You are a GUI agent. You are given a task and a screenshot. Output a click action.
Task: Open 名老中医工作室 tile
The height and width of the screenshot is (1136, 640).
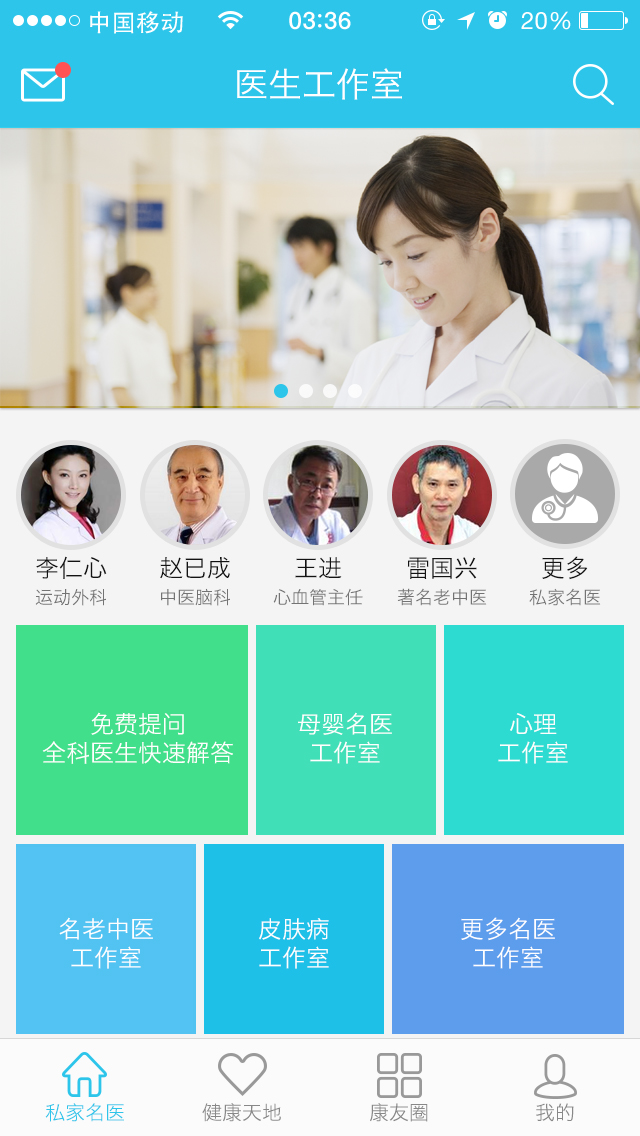(106, 939)
